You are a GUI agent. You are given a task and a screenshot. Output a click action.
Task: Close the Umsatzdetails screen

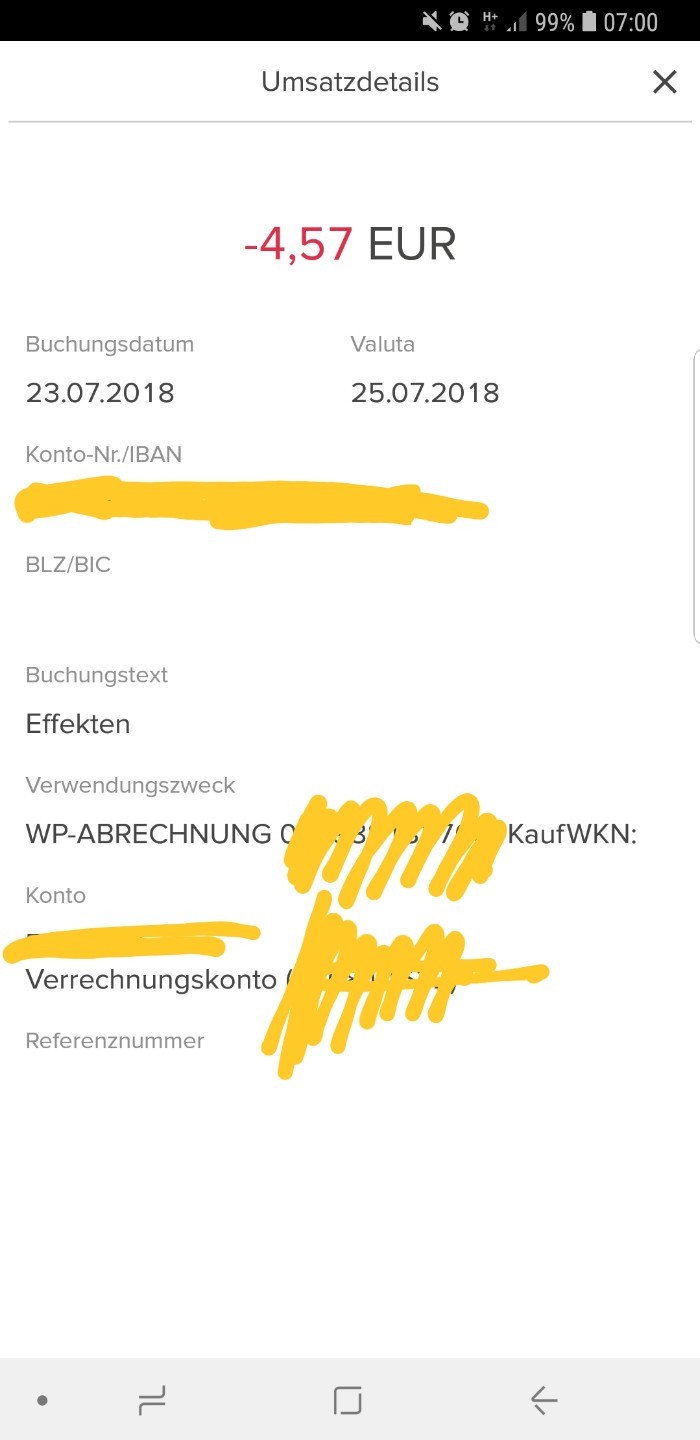pyautogui.click(x=664, y=82)
